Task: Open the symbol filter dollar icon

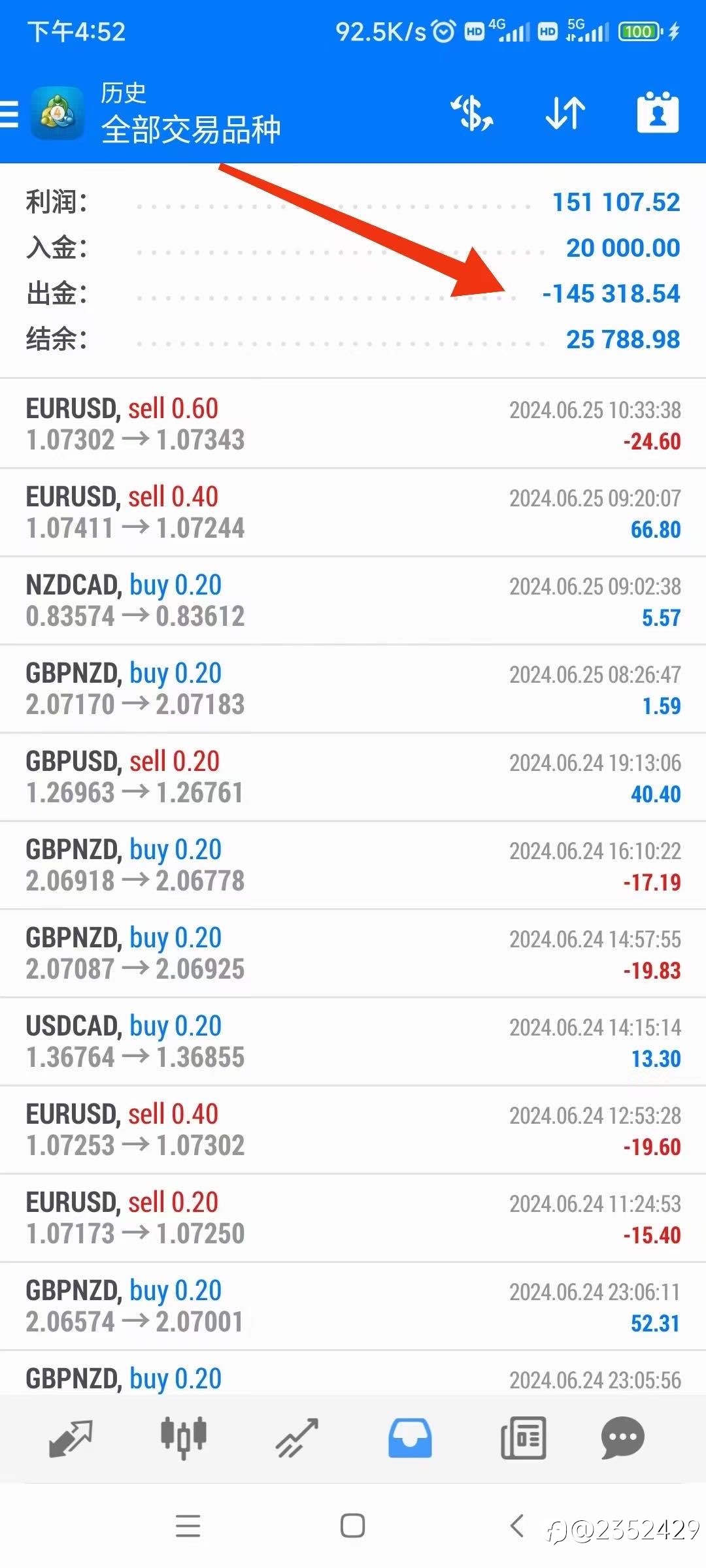Action: [x=472, y=112]
